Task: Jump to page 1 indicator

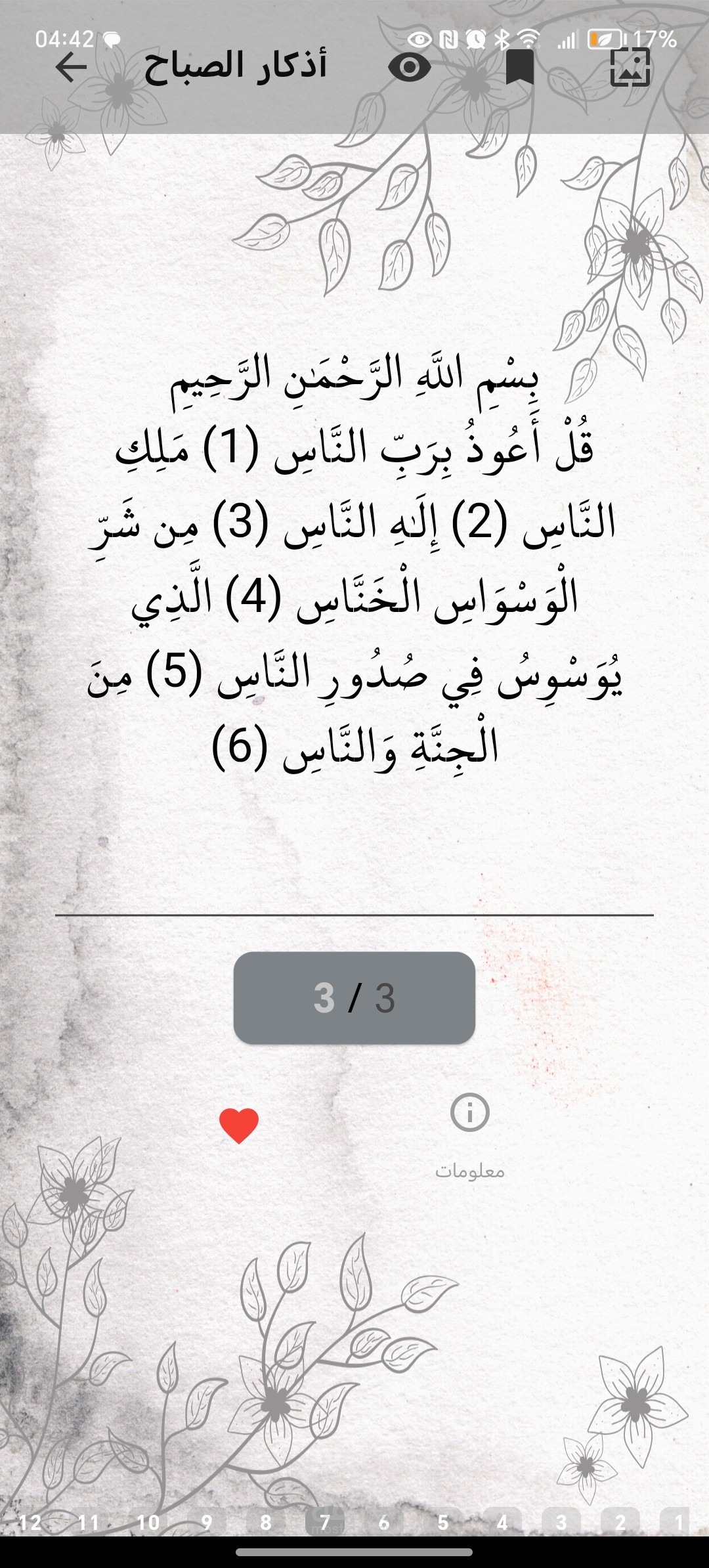Action: pos(679,1522)
